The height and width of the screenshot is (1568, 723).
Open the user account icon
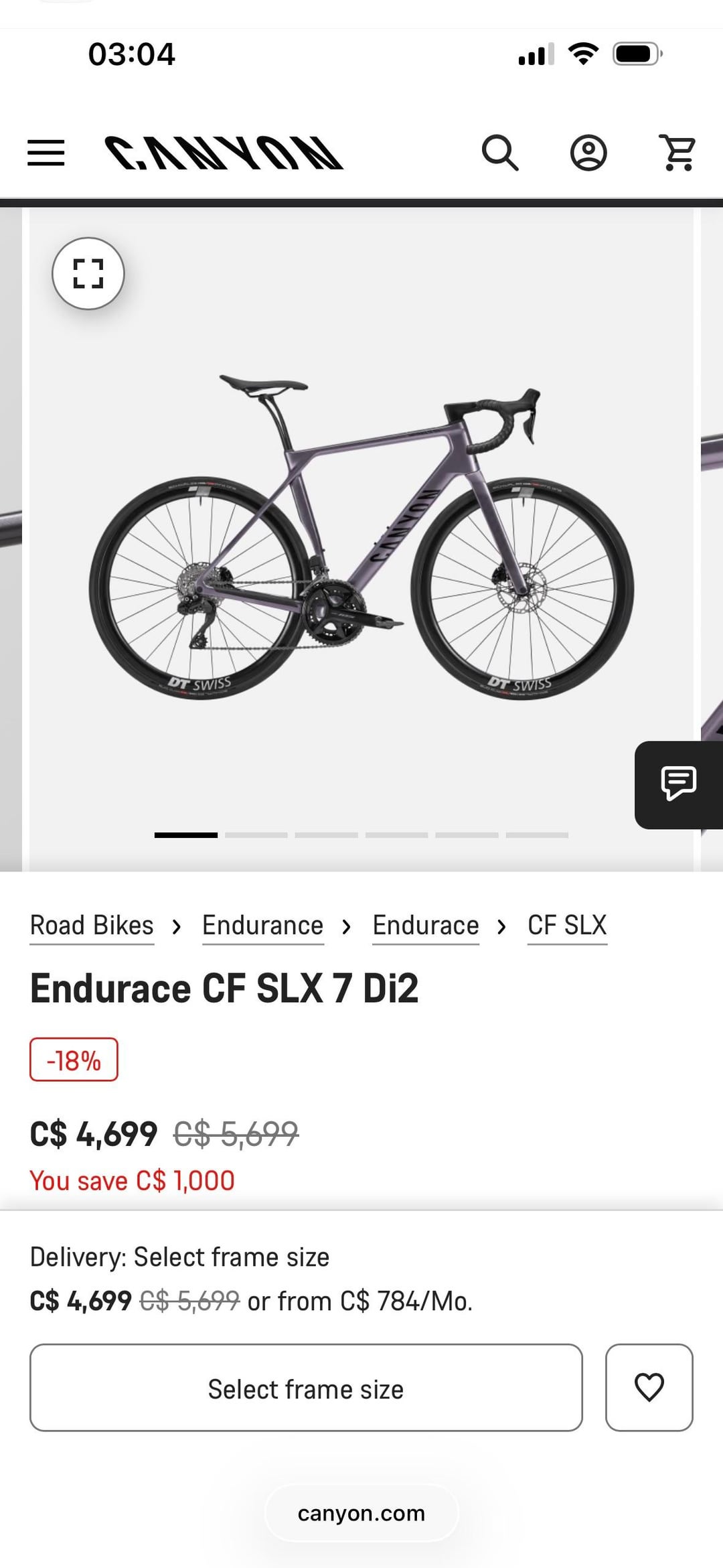(x=588, y=153)
